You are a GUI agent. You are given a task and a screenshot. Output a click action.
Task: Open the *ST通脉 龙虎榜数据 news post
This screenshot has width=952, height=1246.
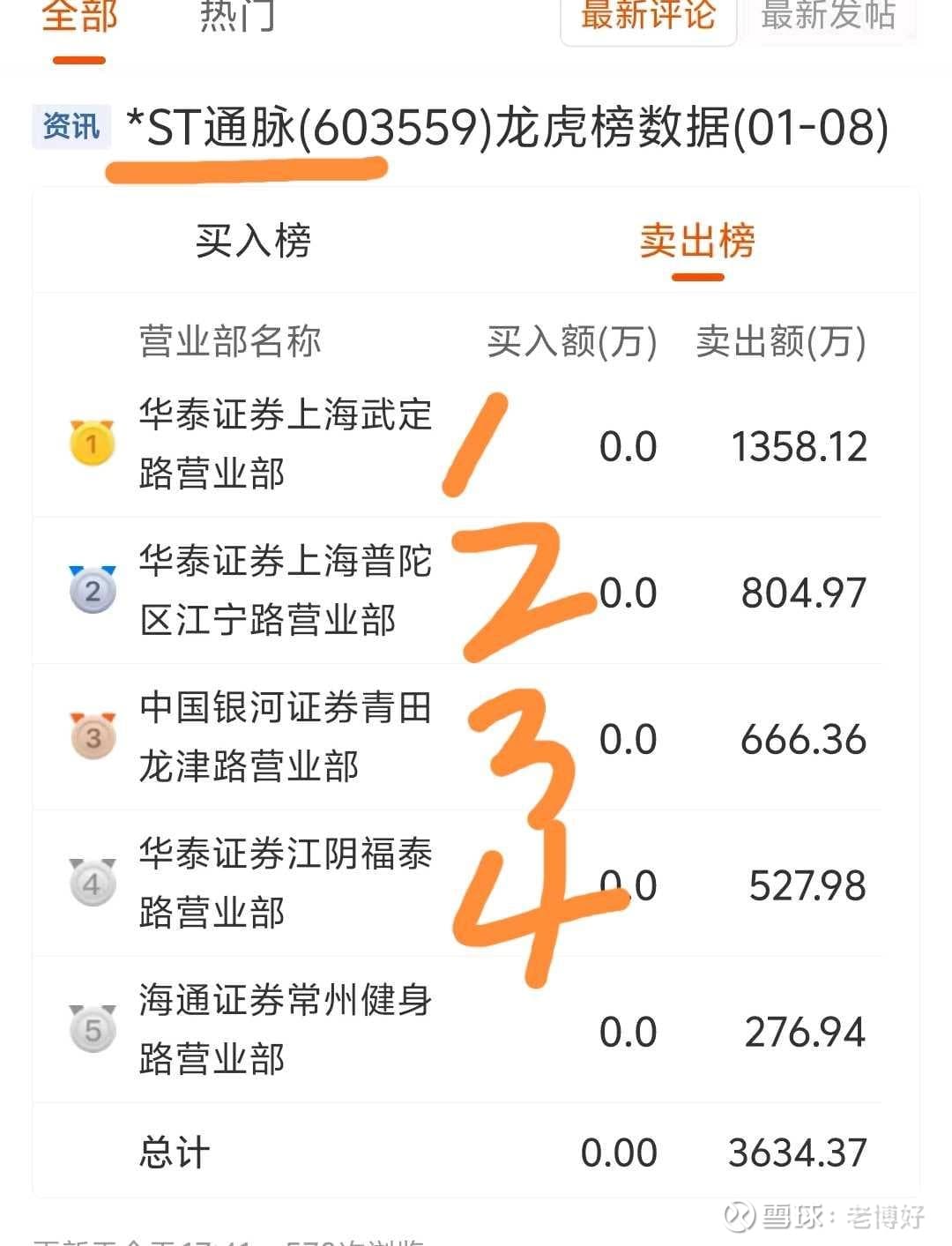click(507, 129)
